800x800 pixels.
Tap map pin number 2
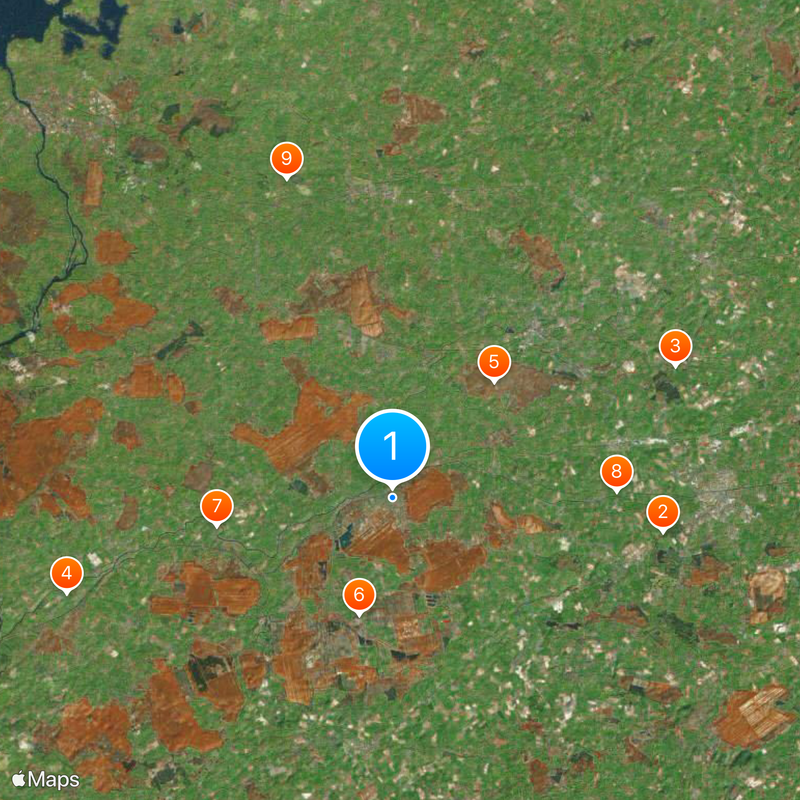[x=662, y=512]
